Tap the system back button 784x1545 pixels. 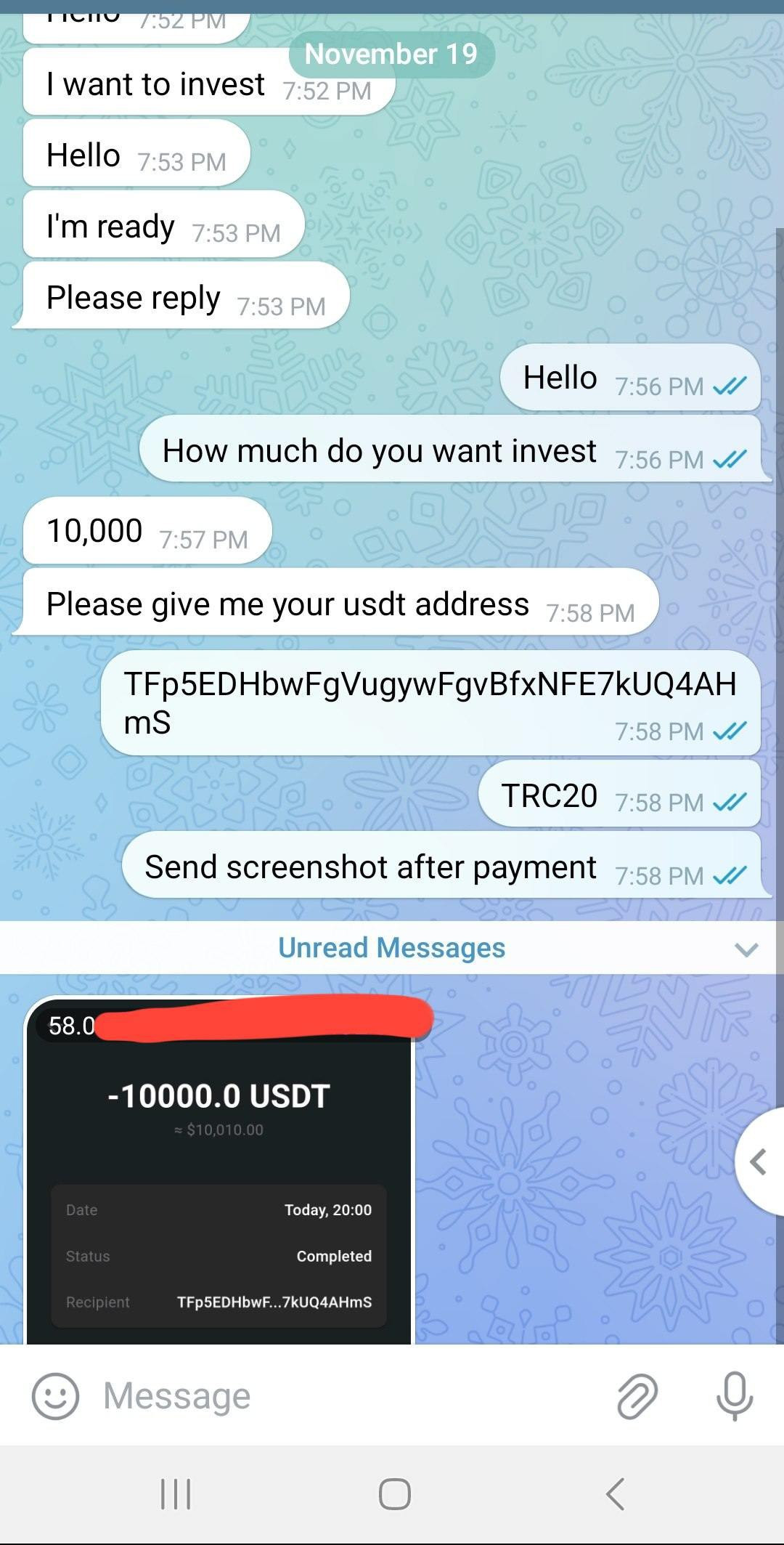coord(615,1494)
